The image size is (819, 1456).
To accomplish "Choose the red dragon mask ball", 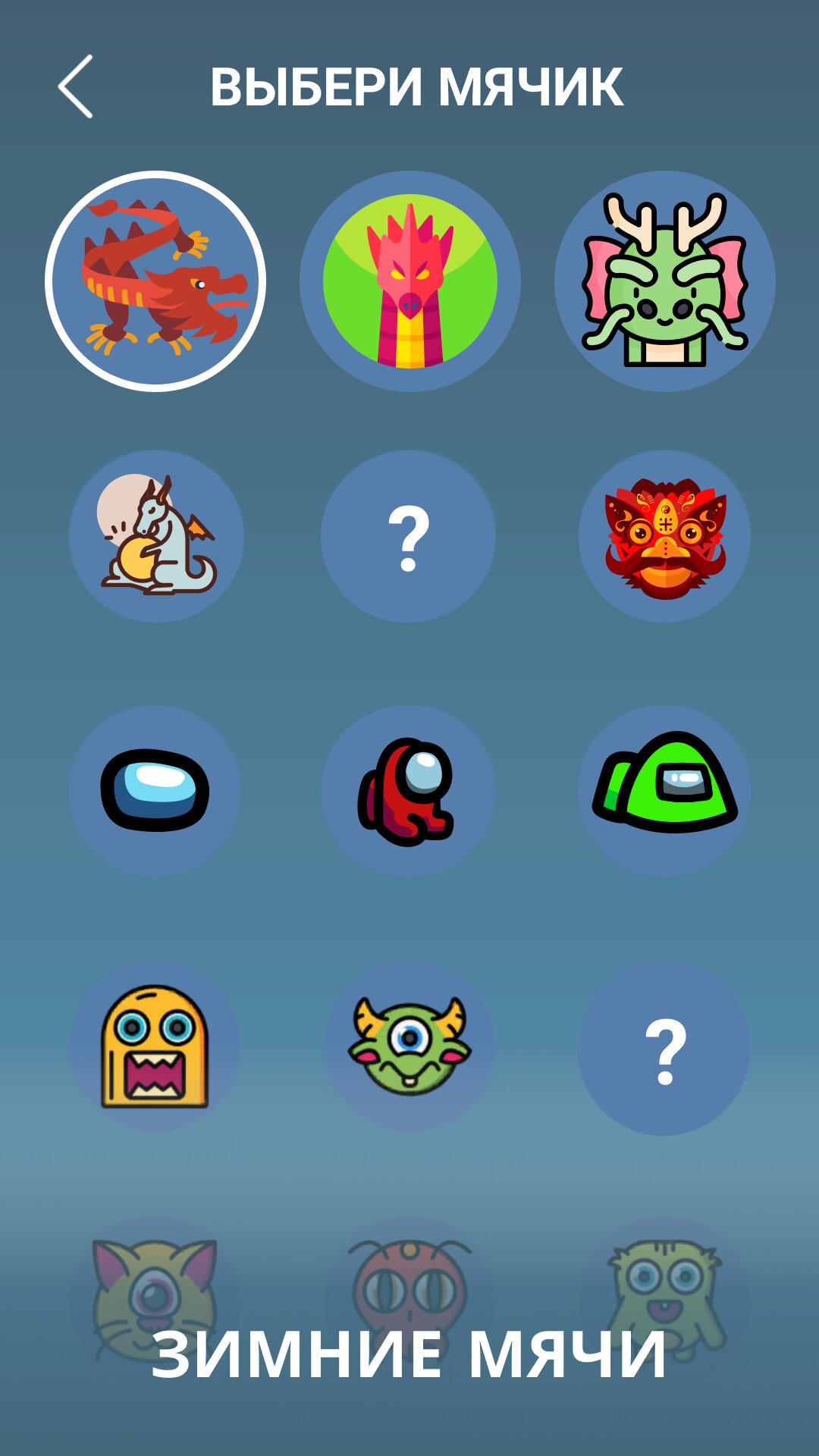I will pyautogui.click(x=665, y=536).
